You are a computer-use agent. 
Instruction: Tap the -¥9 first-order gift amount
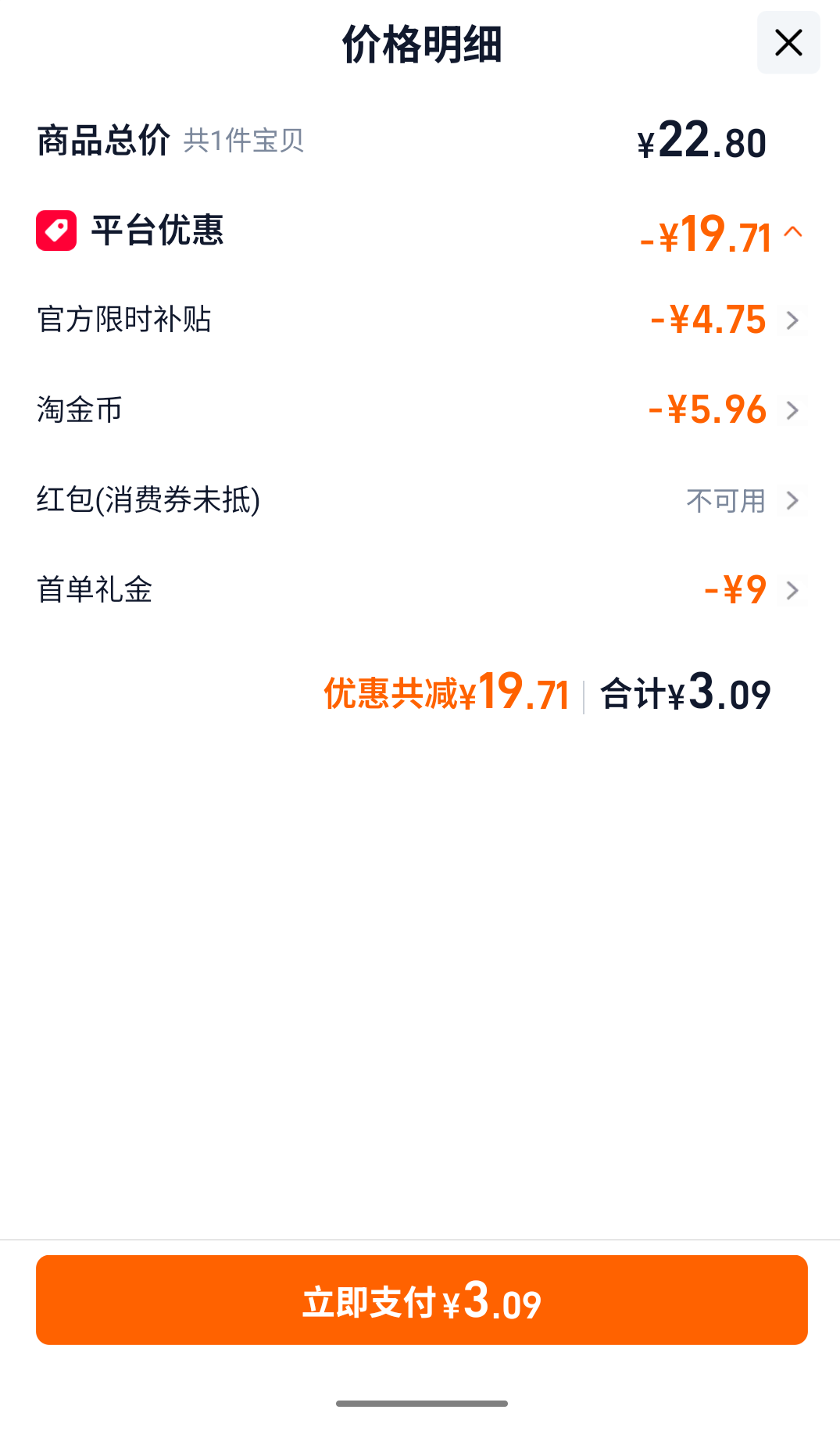(734, 589)
